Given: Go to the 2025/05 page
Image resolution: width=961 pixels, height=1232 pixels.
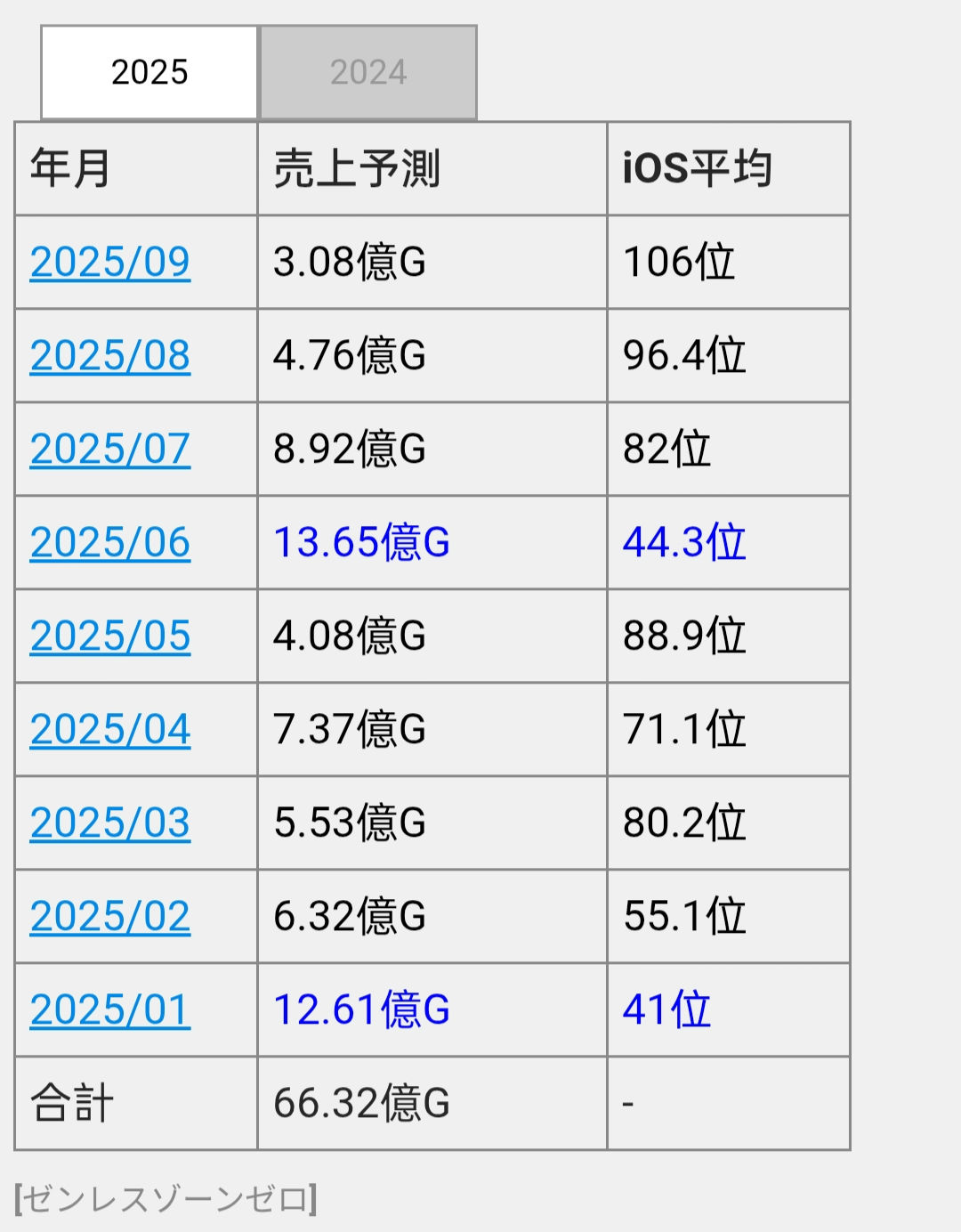Looking at the screenshot, I should point(109,636).
